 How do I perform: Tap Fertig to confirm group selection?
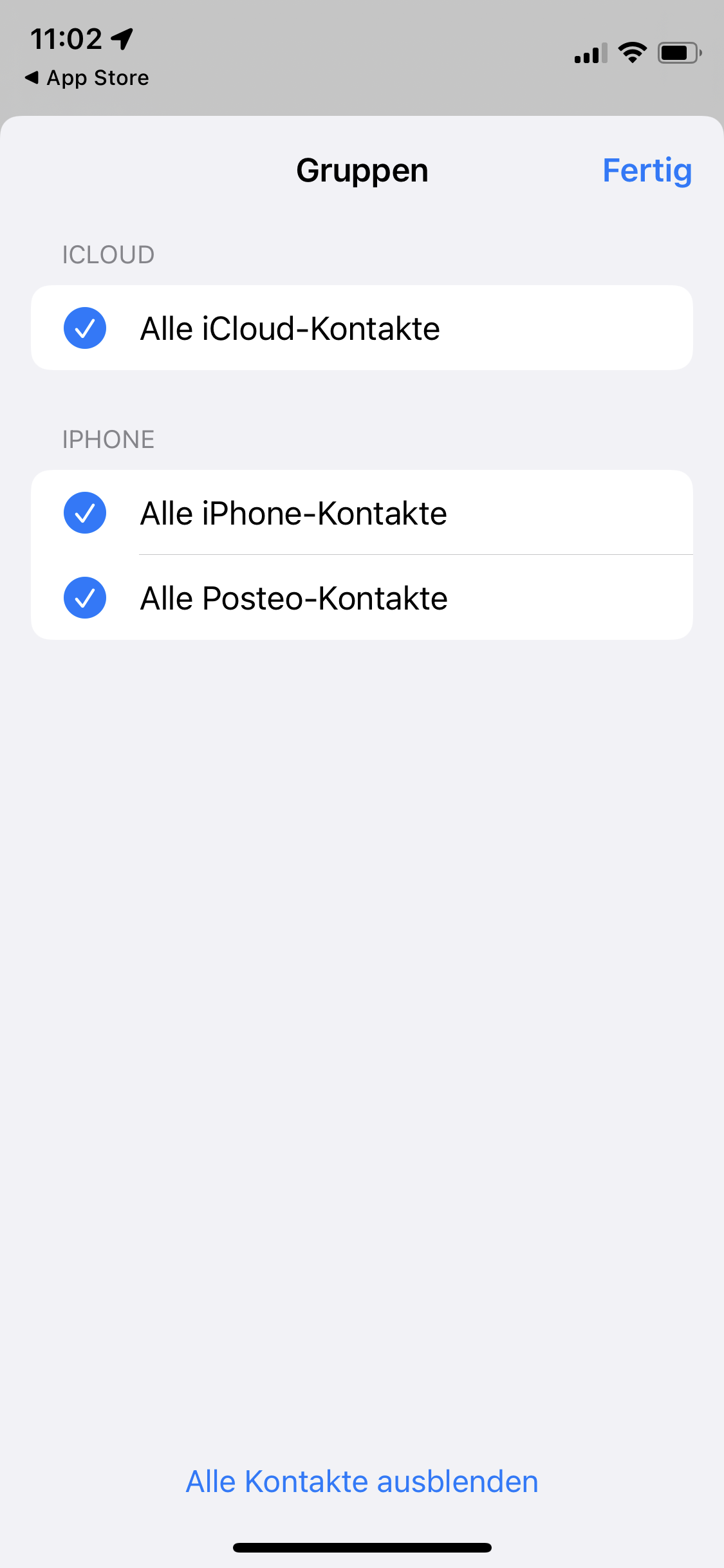point(647,171)
